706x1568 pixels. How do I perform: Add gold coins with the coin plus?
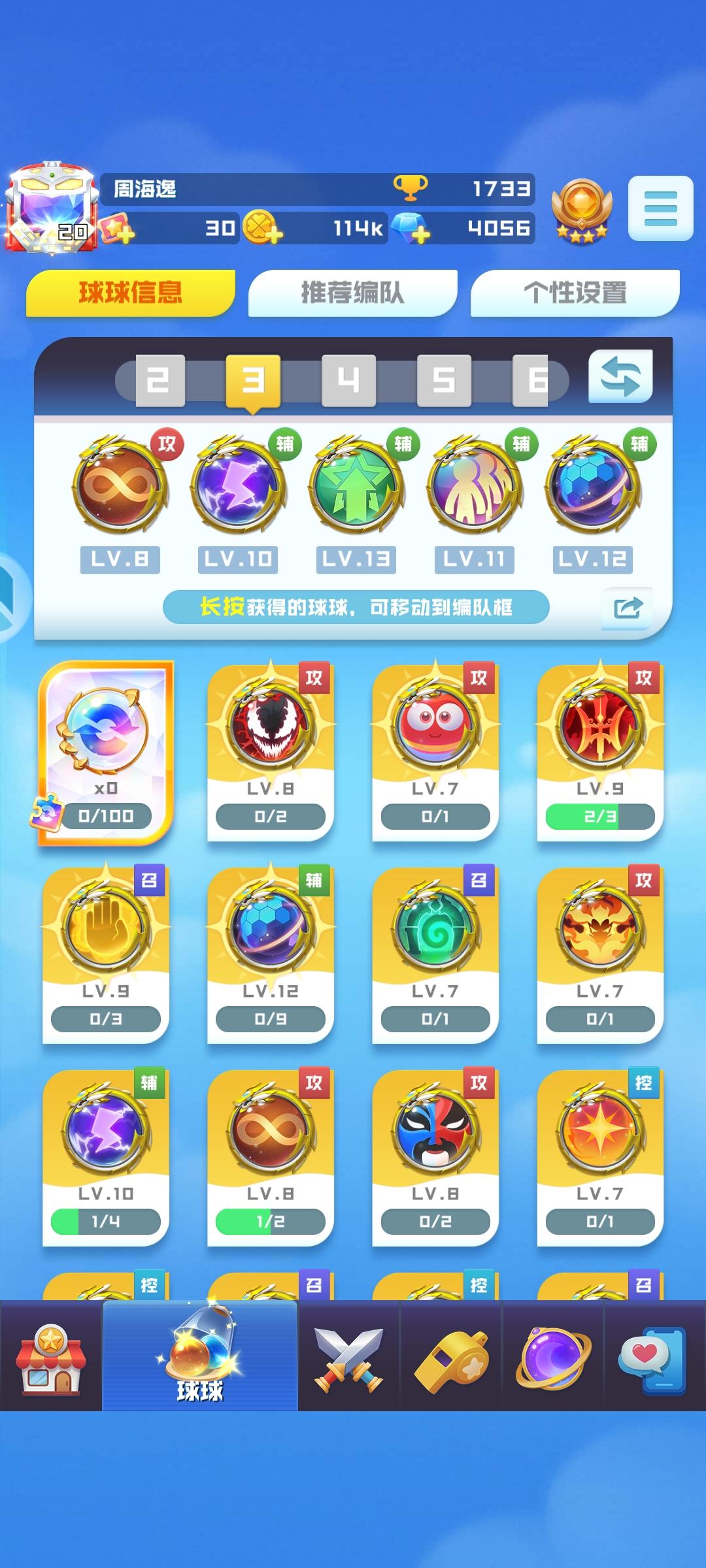[262, 228]
